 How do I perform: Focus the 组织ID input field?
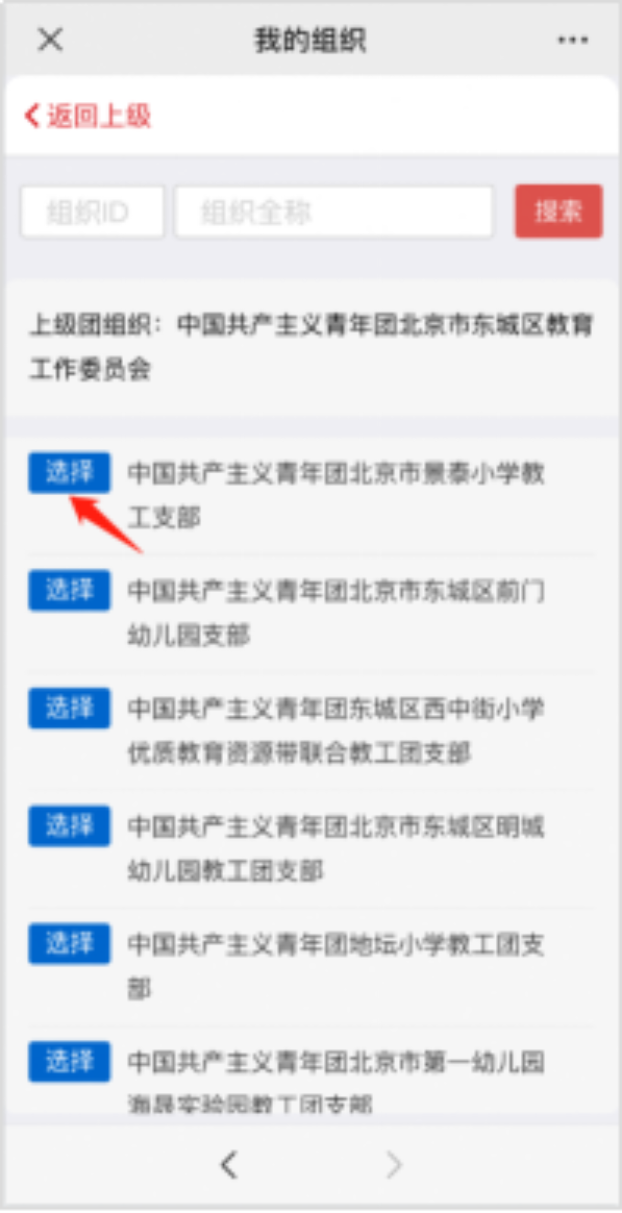point(92,212)
